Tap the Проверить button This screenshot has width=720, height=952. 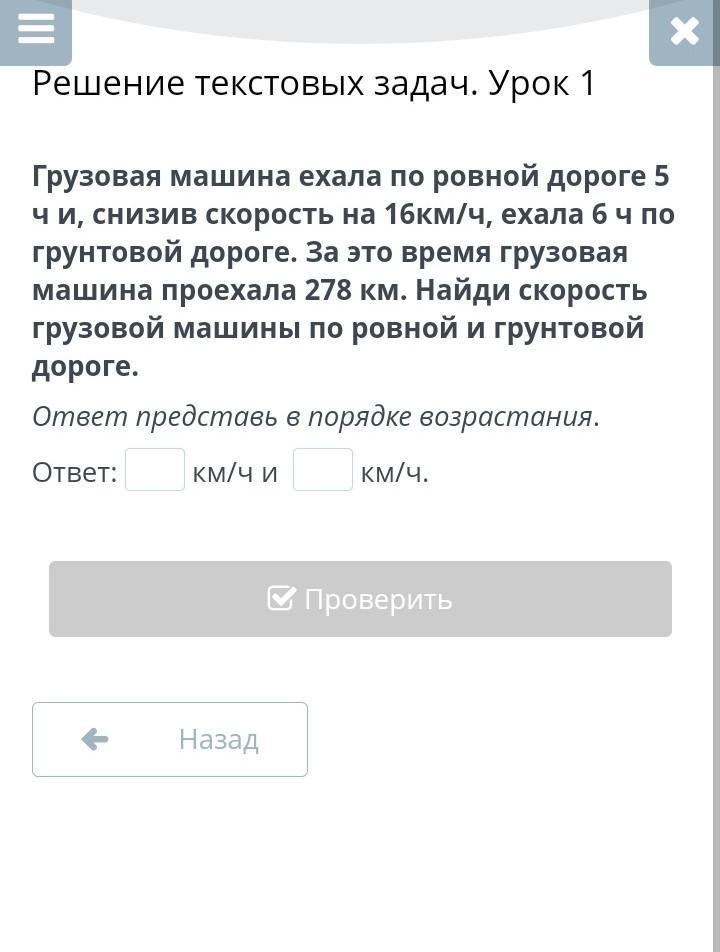click(360, 599)
